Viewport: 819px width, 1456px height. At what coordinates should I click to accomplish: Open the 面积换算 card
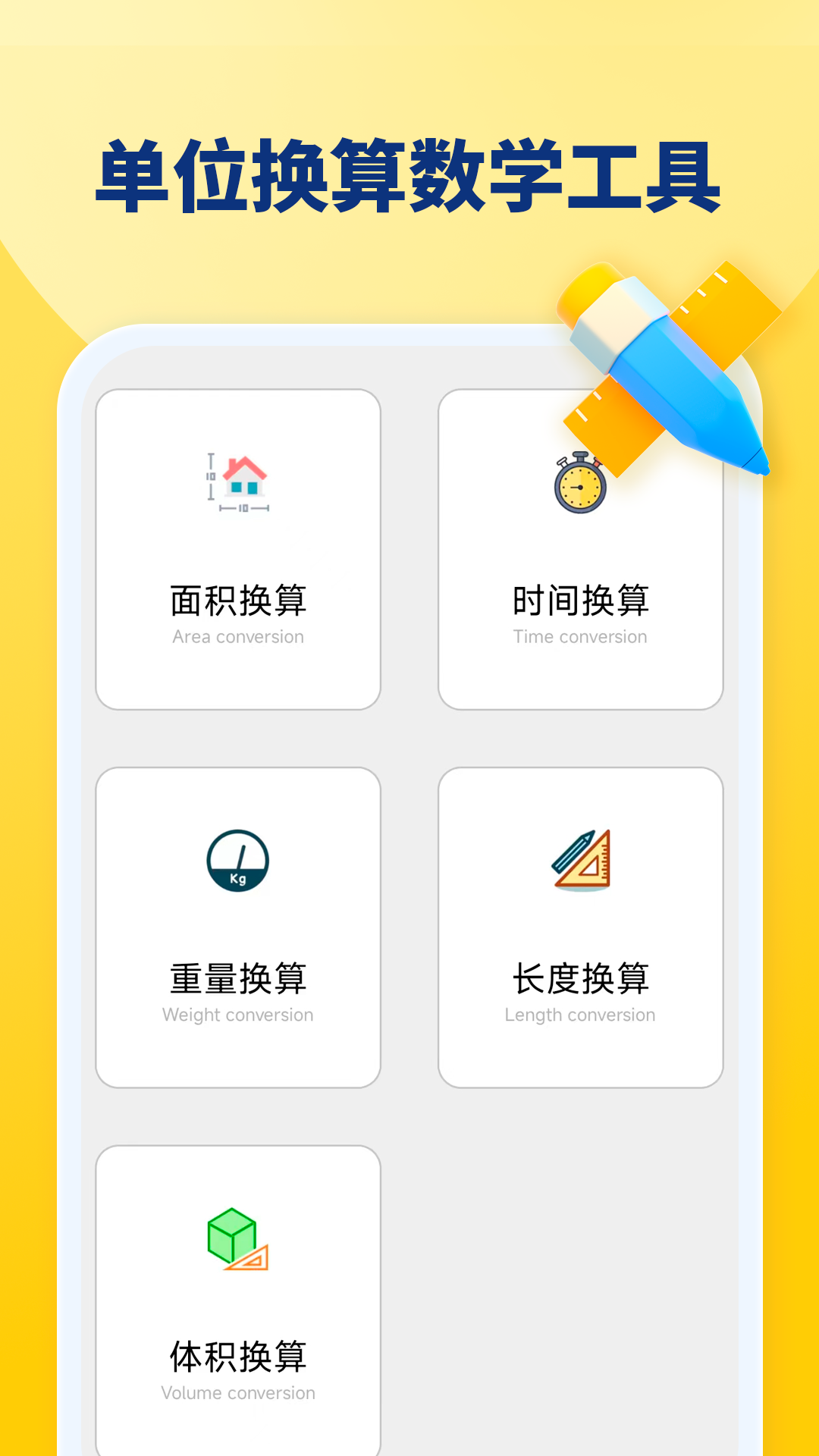pyautogui.click(x=237, y=546)
